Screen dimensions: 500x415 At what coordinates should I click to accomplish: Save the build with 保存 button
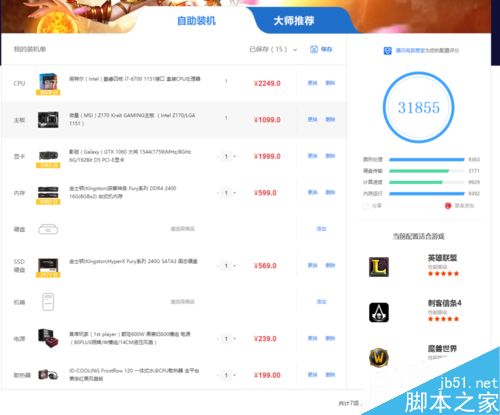[321, 49]
